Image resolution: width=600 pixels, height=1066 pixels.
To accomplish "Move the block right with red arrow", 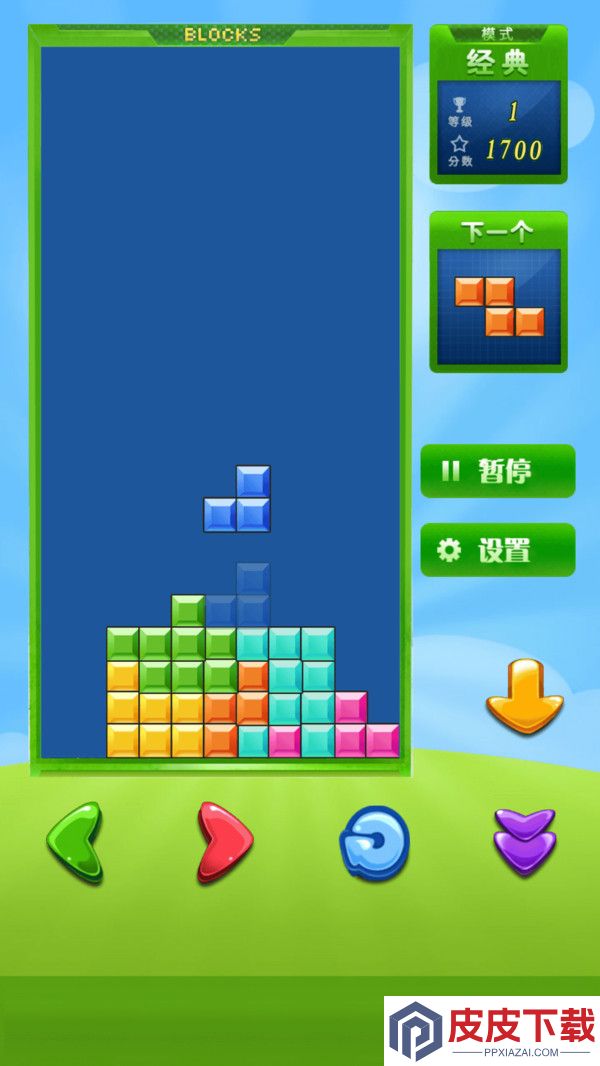I will tap(225, 842).
